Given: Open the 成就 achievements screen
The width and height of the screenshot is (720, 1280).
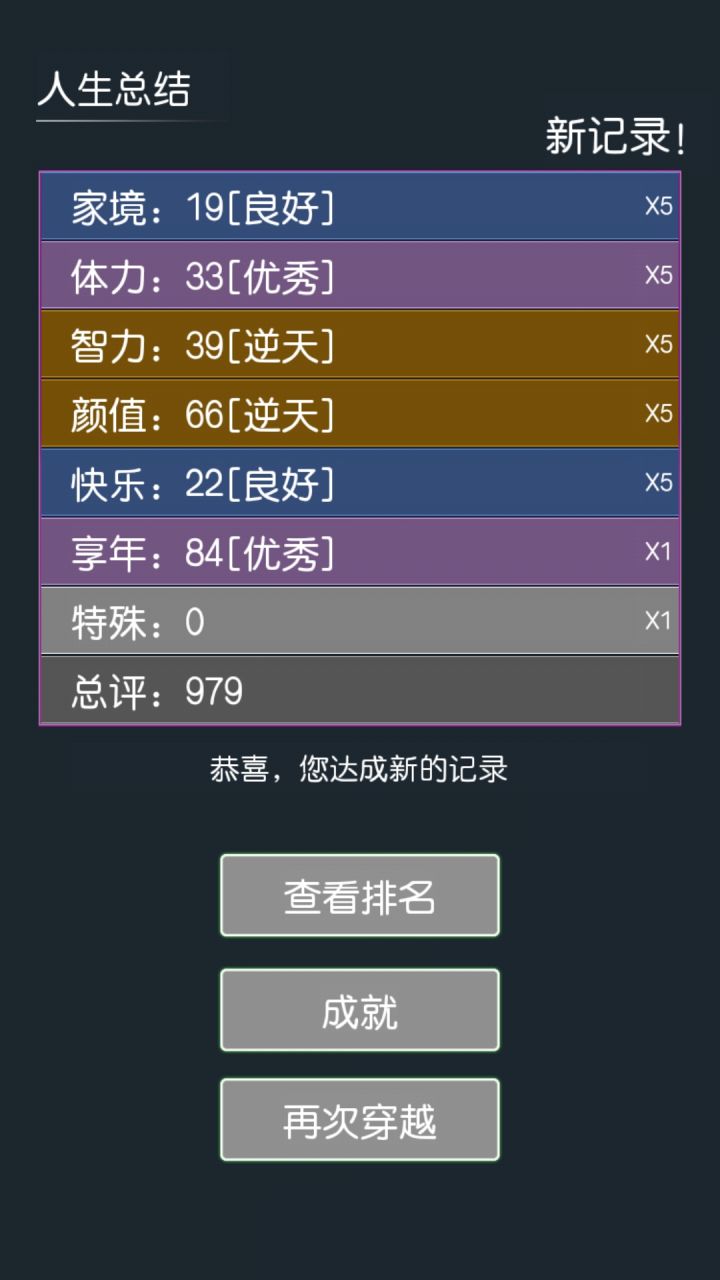Looking at the screenshot, I should click(x=360, y=1009).
